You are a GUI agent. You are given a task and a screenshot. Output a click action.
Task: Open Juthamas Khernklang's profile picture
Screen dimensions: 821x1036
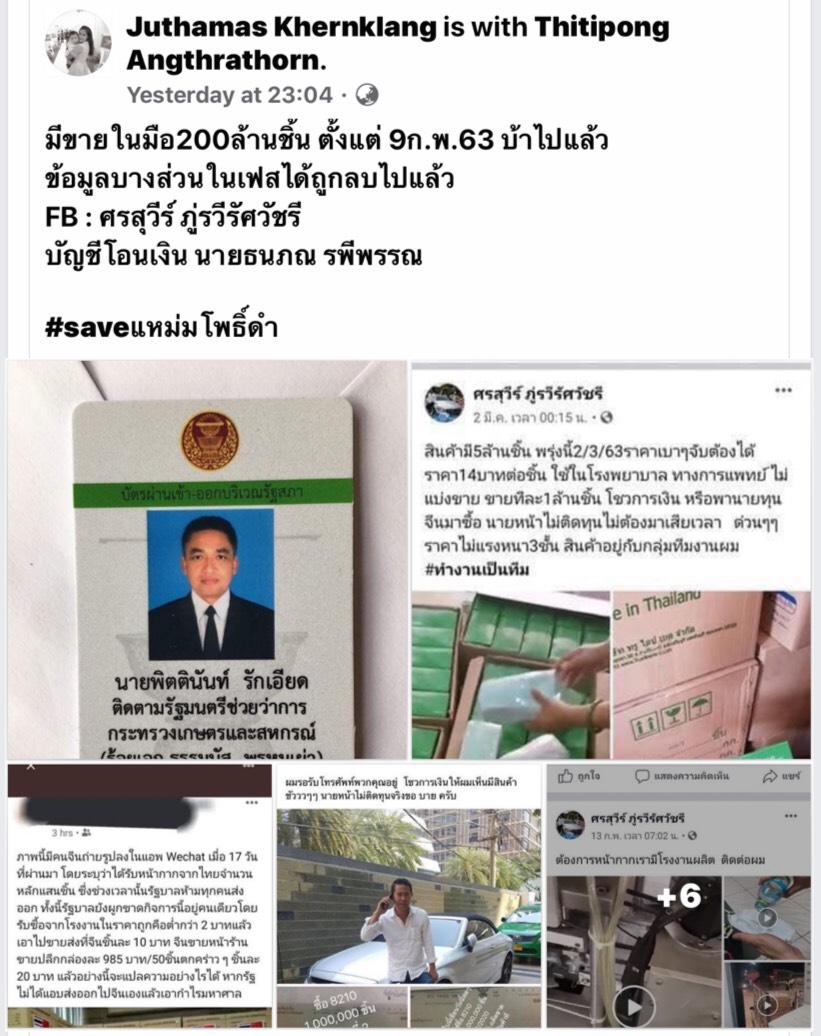[x=77, y=43]
